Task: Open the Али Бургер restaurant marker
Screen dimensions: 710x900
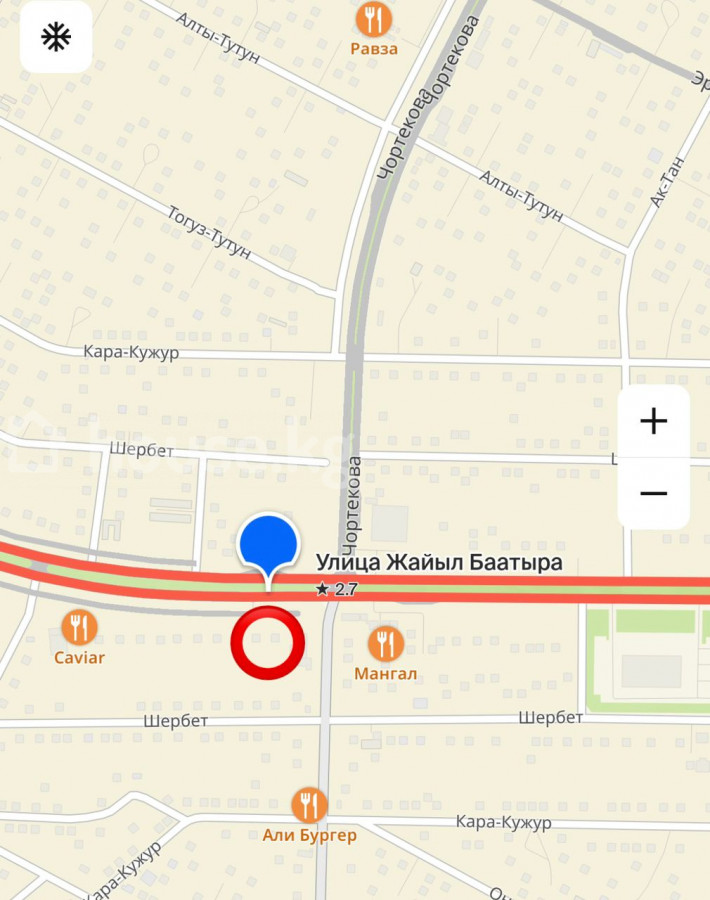Action: click(309, 805)
